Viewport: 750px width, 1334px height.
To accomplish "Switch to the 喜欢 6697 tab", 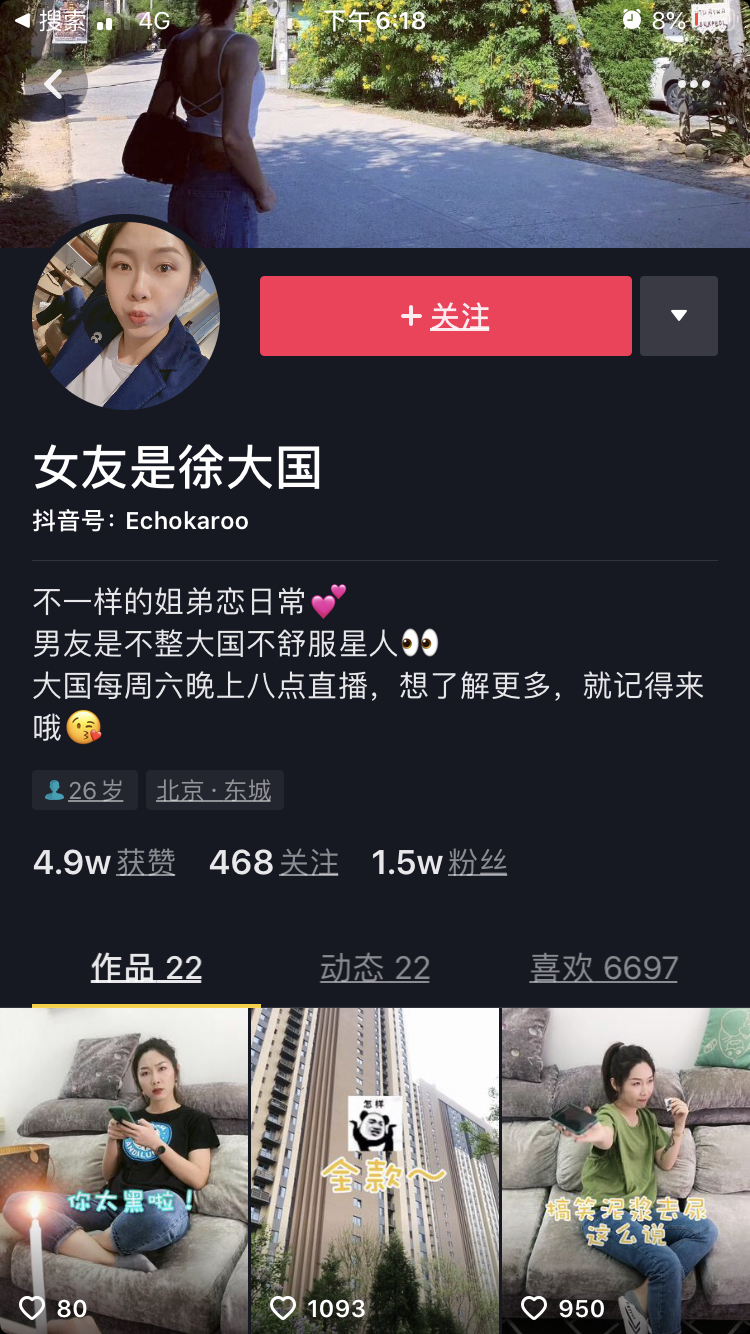I will click(604, 967).
